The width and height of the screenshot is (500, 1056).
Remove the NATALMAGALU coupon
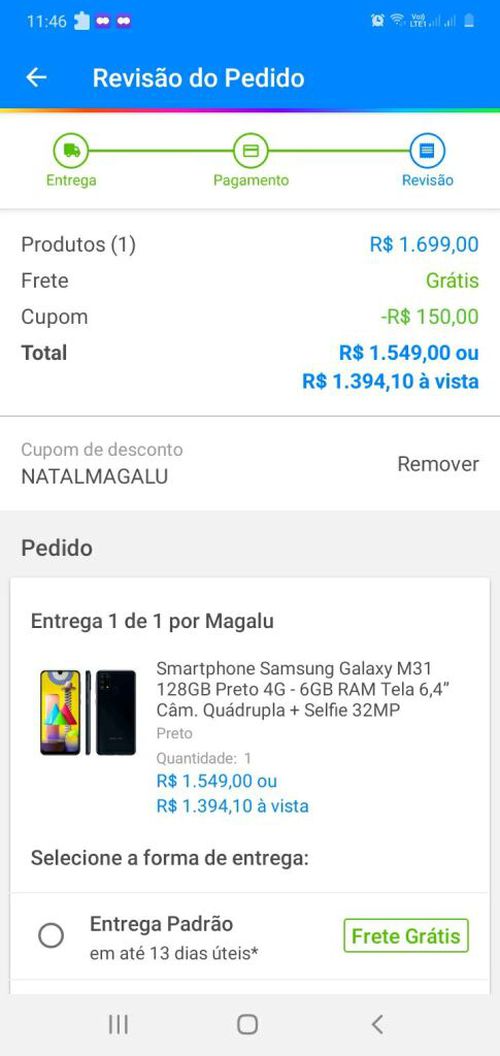coord(438,464)
